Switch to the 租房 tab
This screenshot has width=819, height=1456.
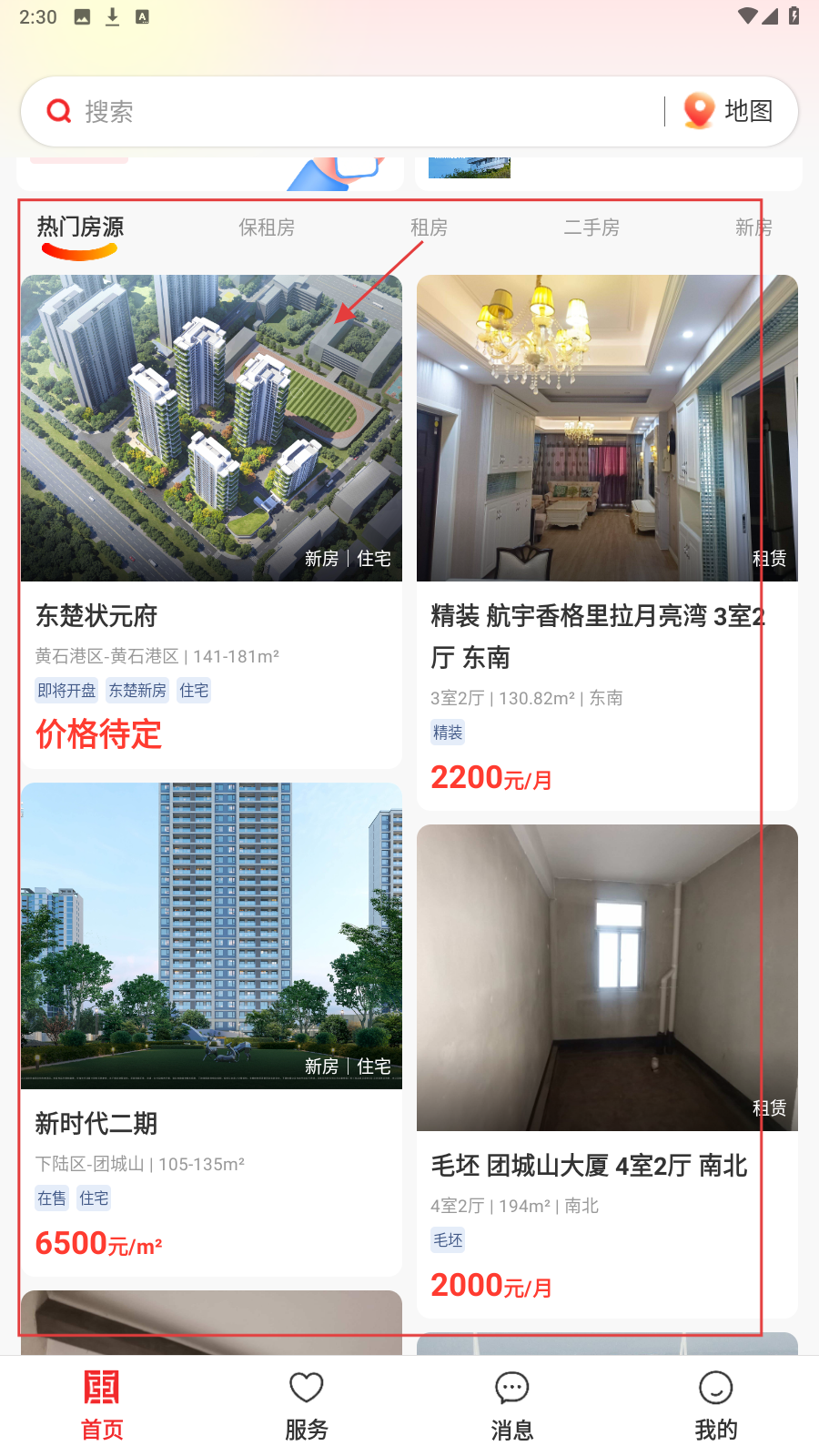point(429,227)
